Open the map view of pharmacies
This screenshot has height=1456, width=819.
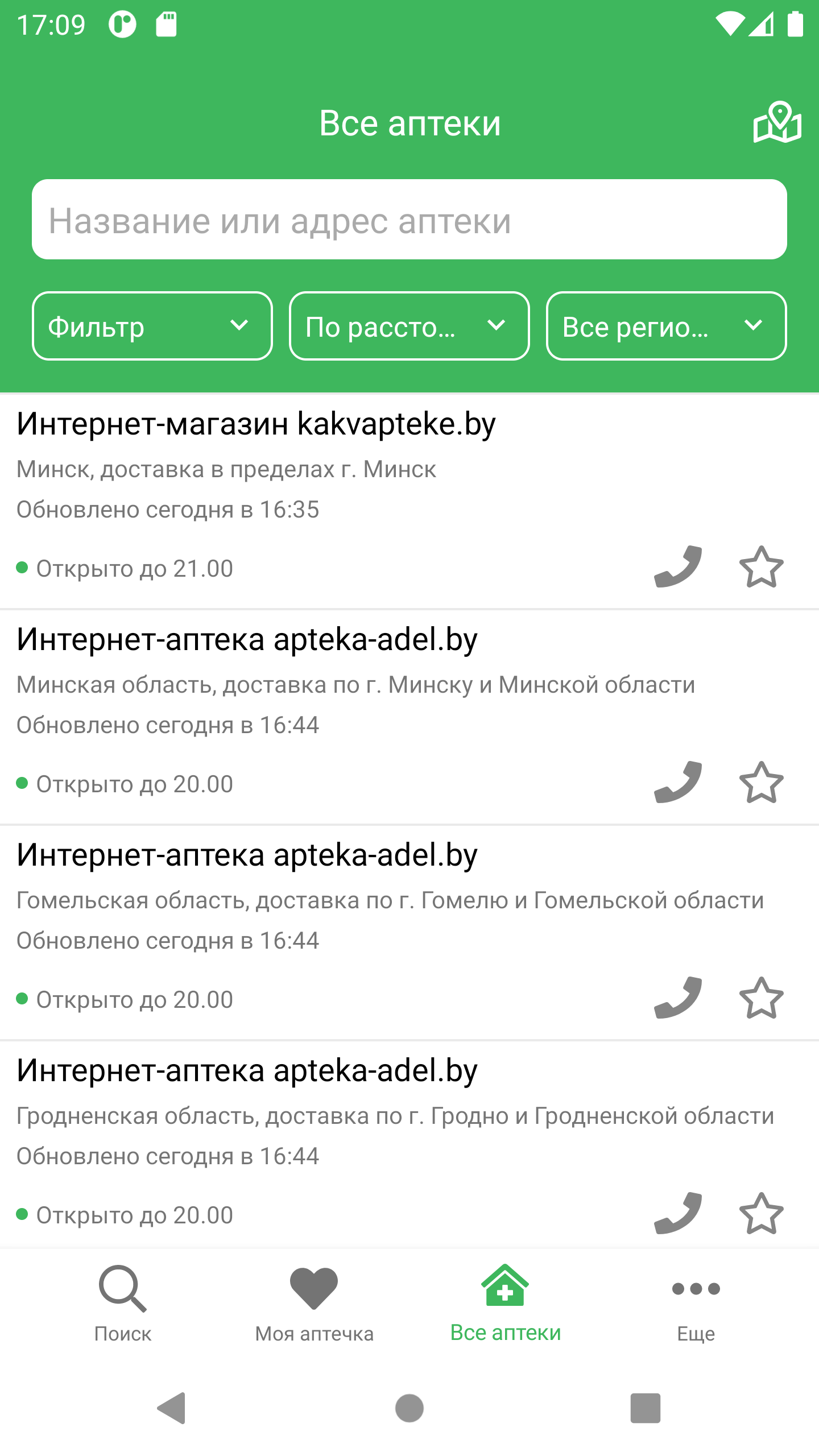(777, 123)
